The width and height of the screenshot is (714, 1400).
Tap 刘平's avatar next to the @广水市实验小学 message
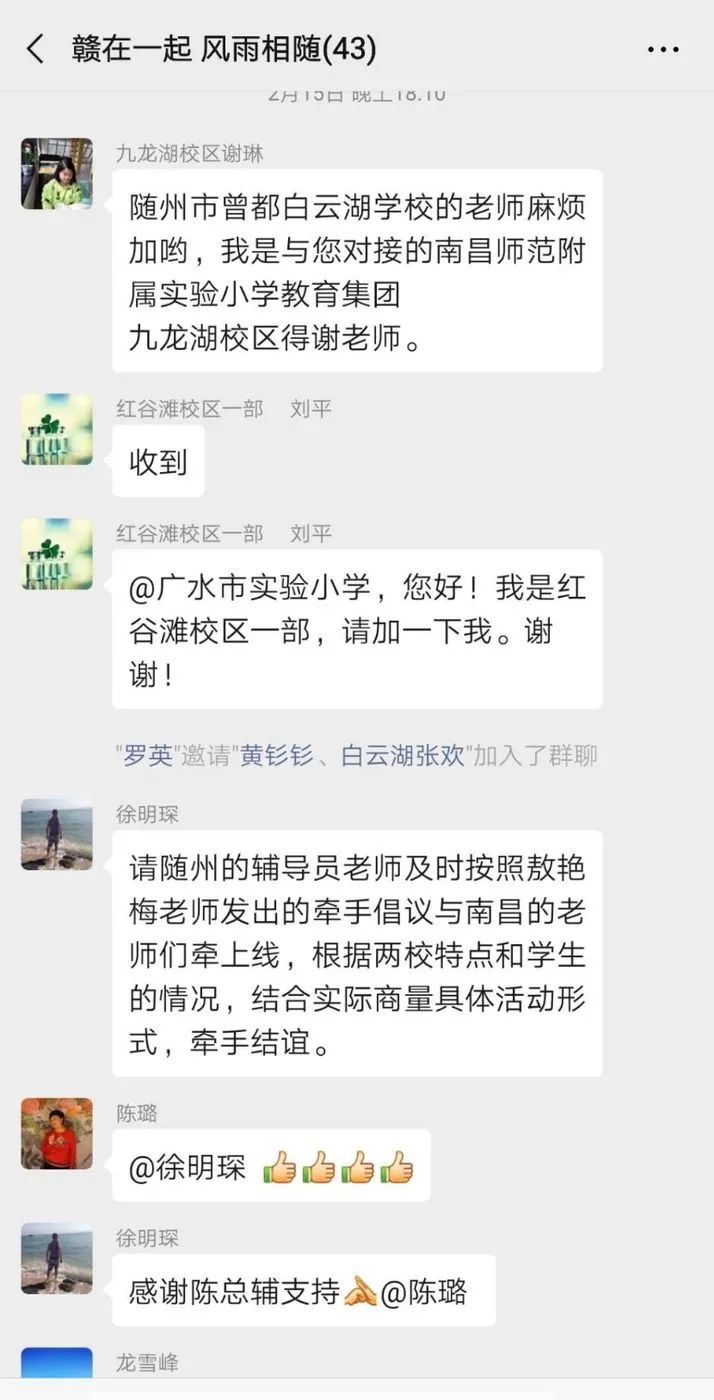(x=57, y=554)
